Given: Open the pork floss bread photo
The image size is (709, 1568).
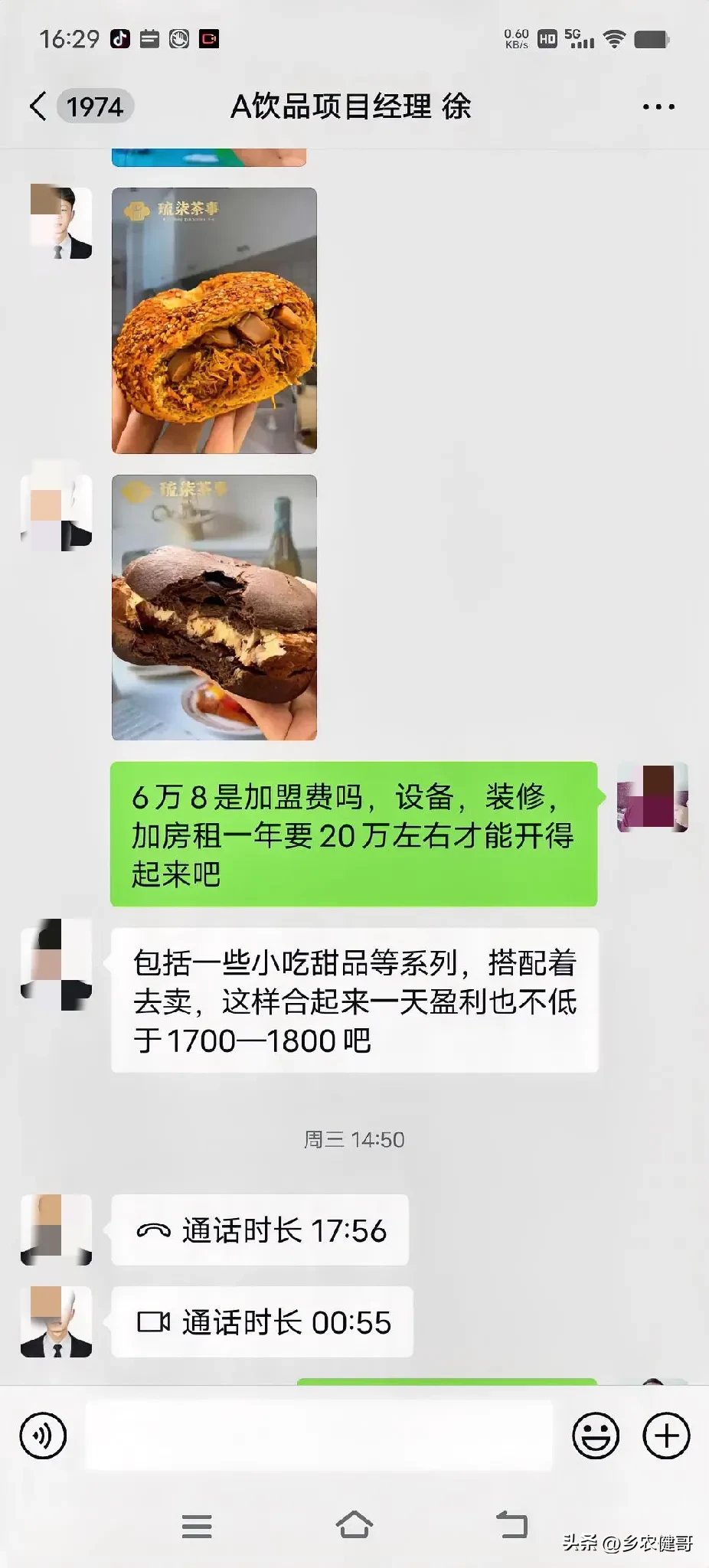Looking at the screenshot, I should click(x=214, y=321).
